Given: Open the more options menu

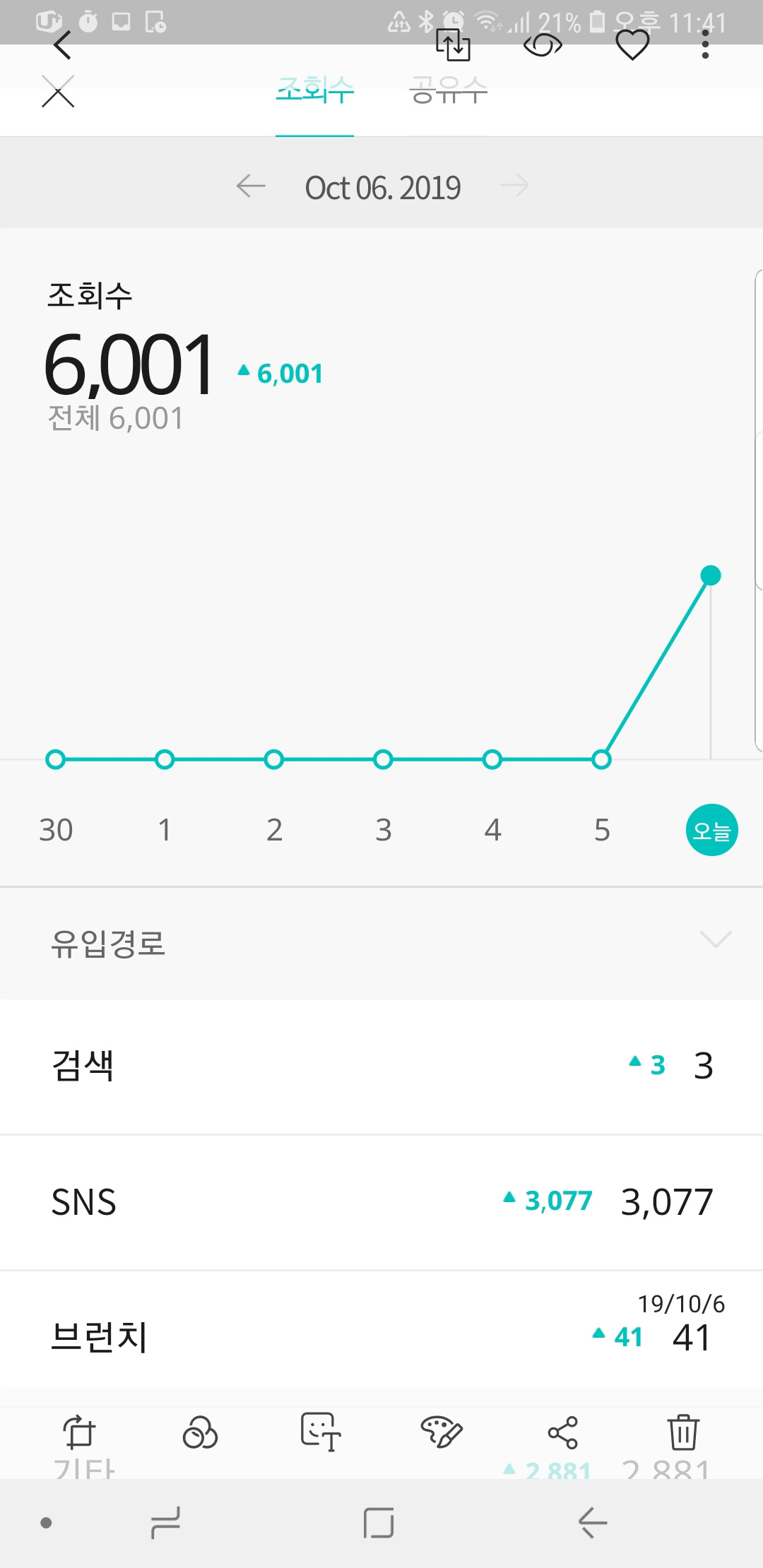Looking at the screenshot, I should [704, 45].
